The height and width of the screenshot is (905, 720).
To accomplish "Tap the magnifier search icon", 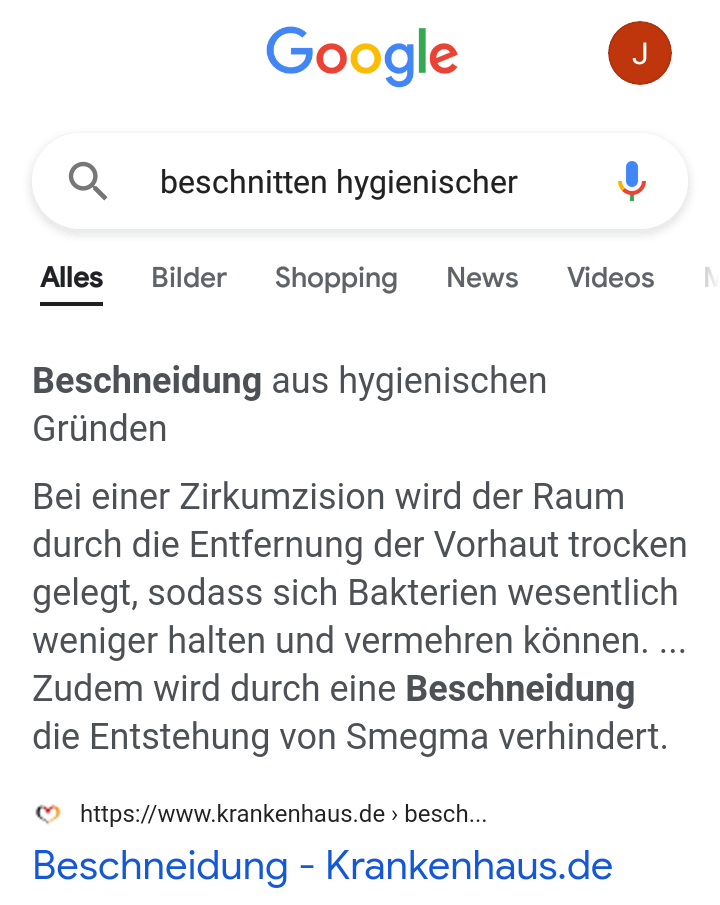I will 88,182.
